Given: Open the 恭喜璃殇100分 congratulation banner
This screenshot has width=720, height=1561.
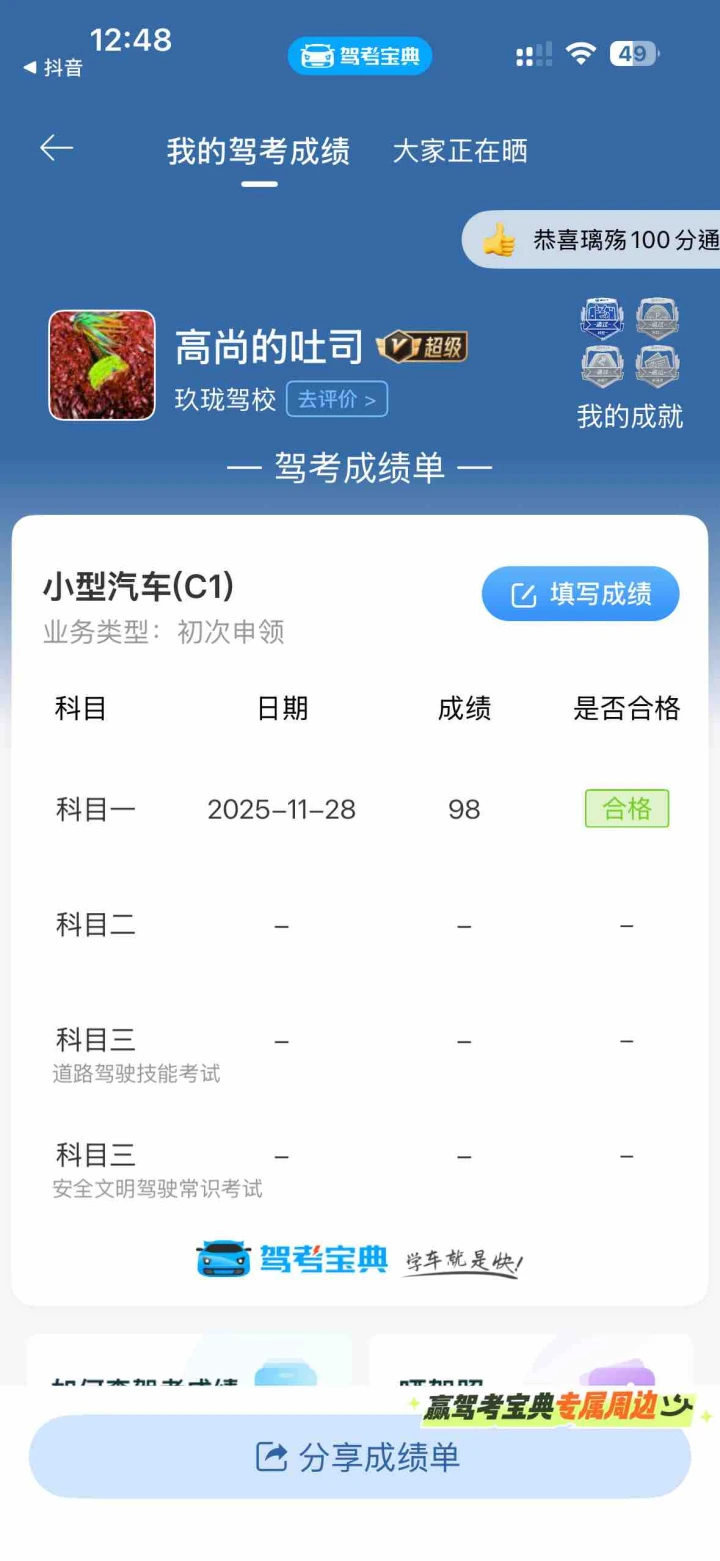Looking at the screenshot, I should tap(600, 240).
